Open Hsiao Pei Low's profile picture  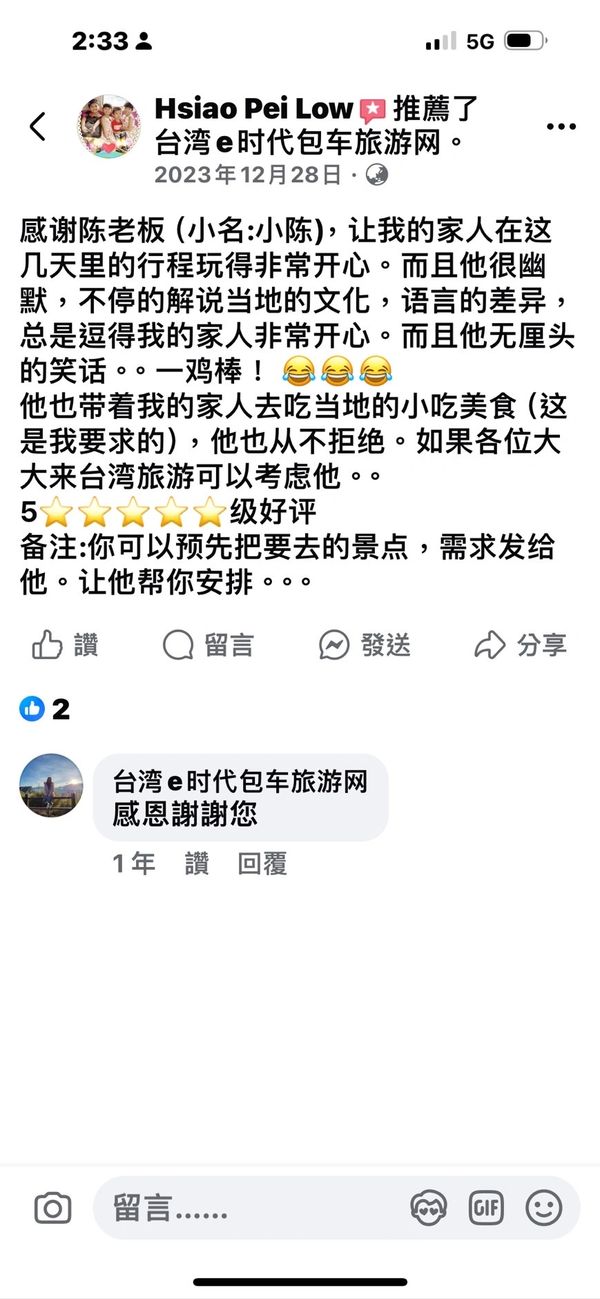tap(109, 127)
